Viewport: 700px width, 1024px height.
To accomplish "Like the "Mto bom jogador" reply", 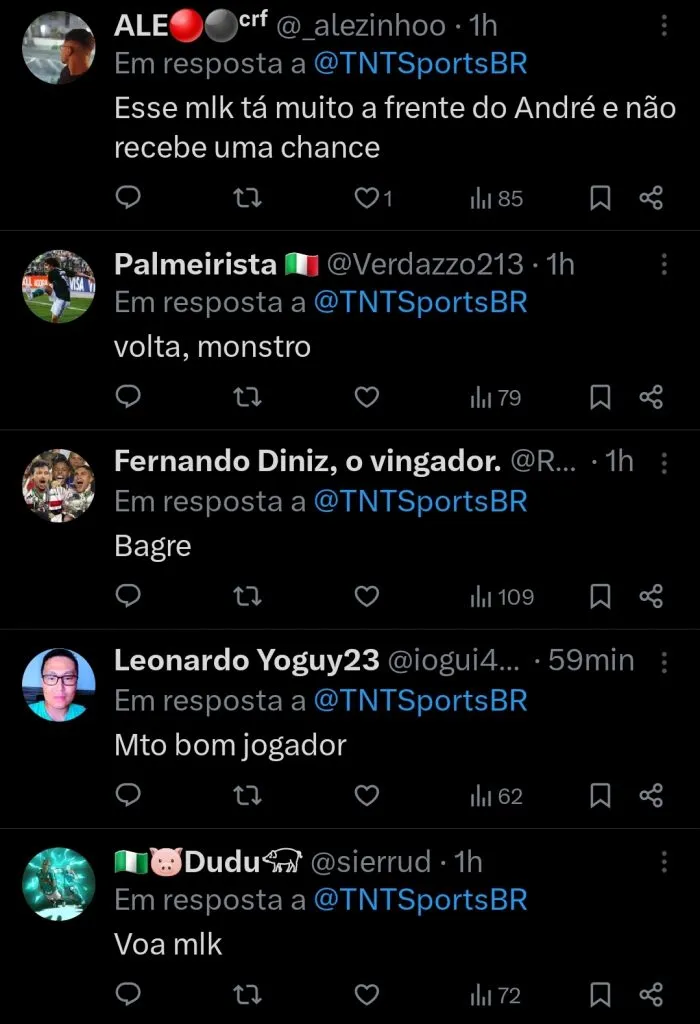I will point(367,796).
